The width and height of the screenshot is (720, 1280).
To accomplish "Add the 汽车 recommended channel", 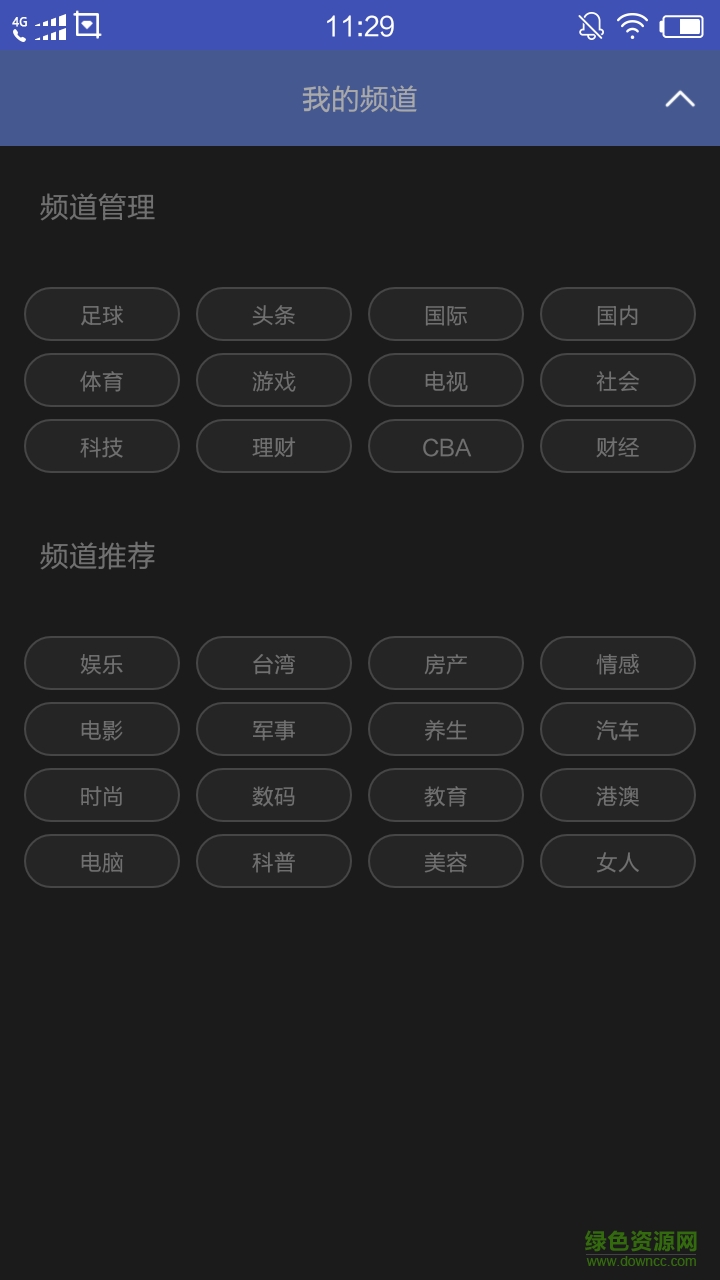I will [x=617, y=729].
